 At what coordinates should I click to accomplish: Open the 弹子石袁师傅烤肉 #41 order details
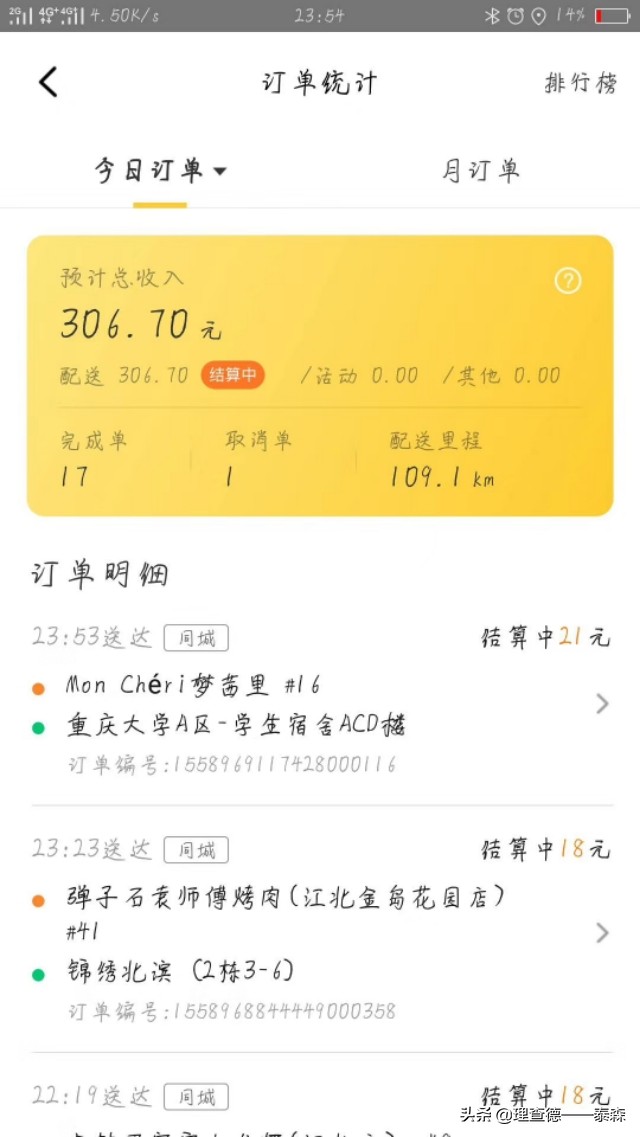coord(321,930)
